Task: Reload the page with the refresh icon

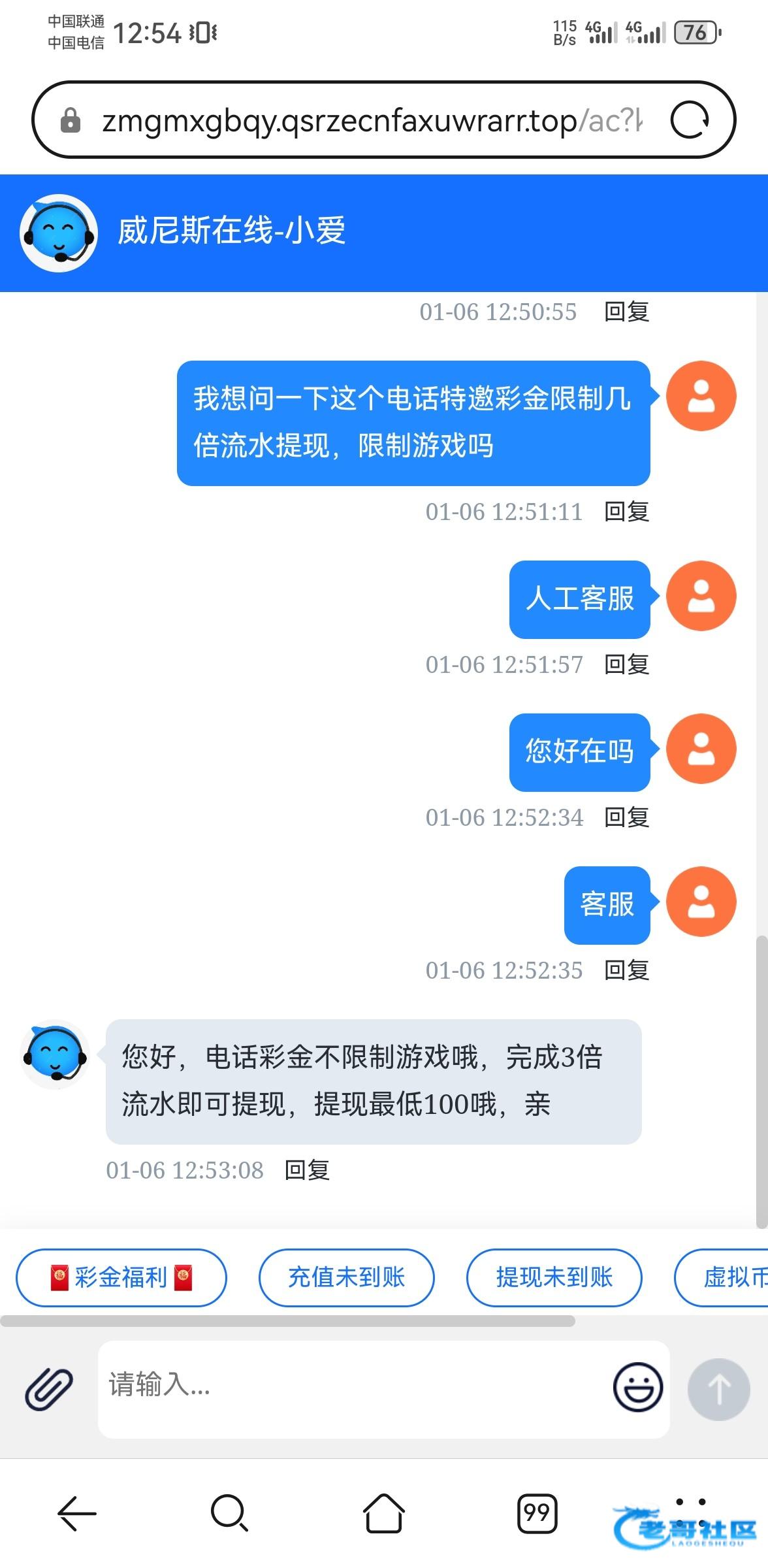Action: [x=690, y=120]
